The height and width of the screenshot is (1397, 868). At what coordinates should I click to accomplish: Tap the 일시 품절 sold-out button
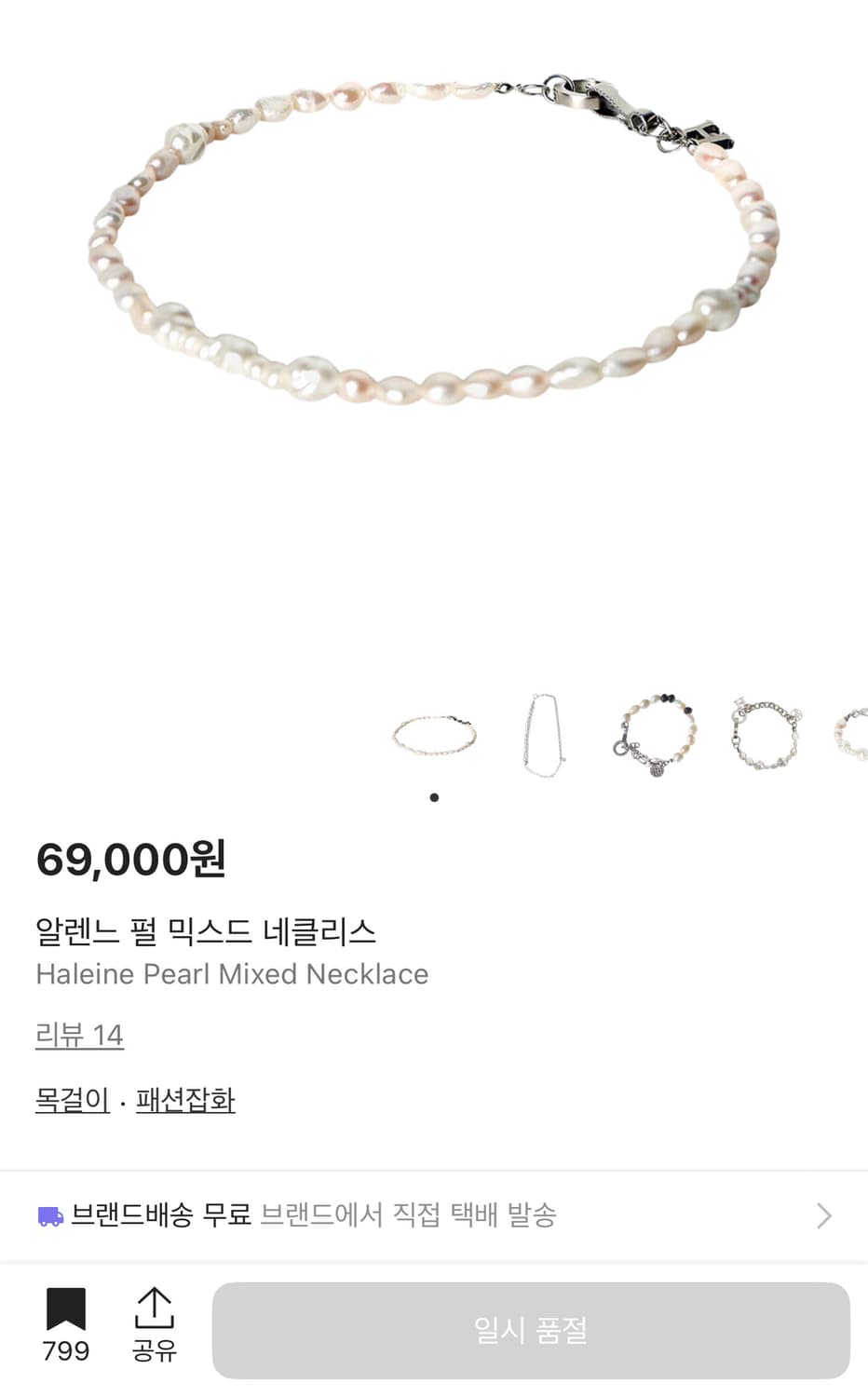[531, 1330]
